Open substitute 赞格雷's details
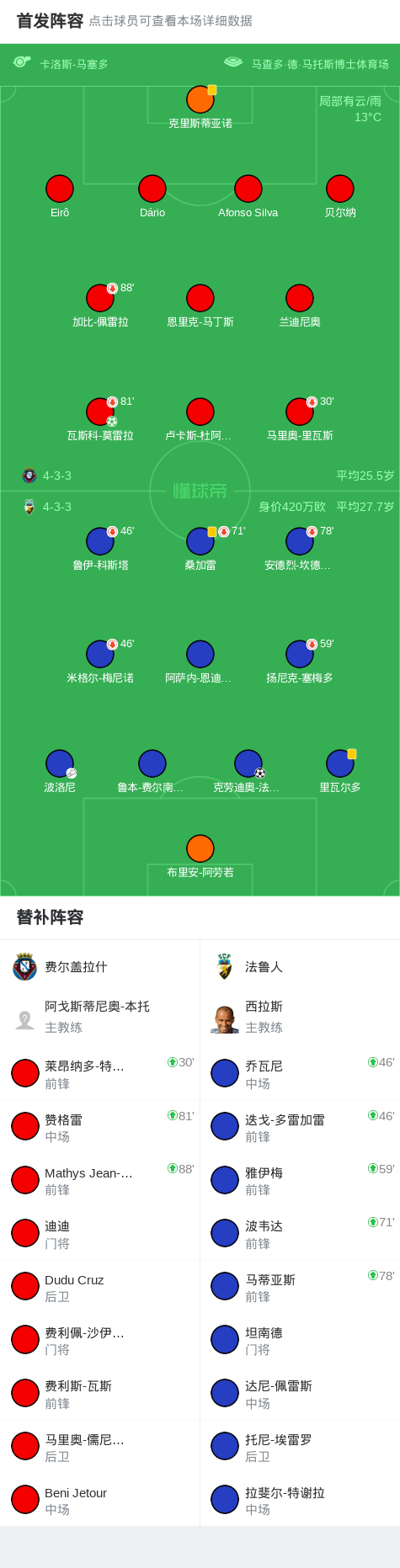Image resolution: width=400 pixels, height=1568 pixels. (100, 1128)
